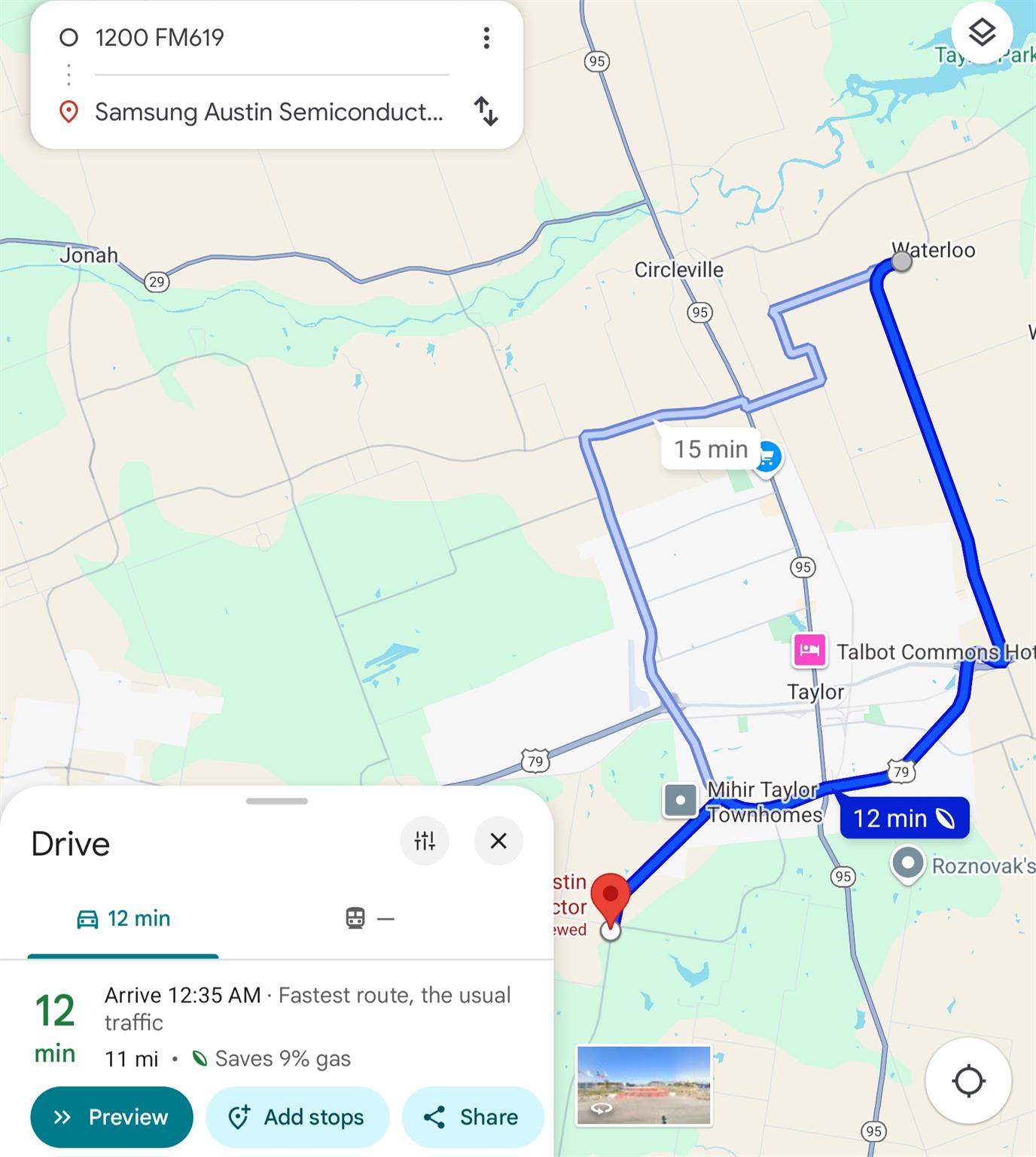Open the Street View thumbnail
This screenshot has width=1036, height=1157.
(644, 1085)
